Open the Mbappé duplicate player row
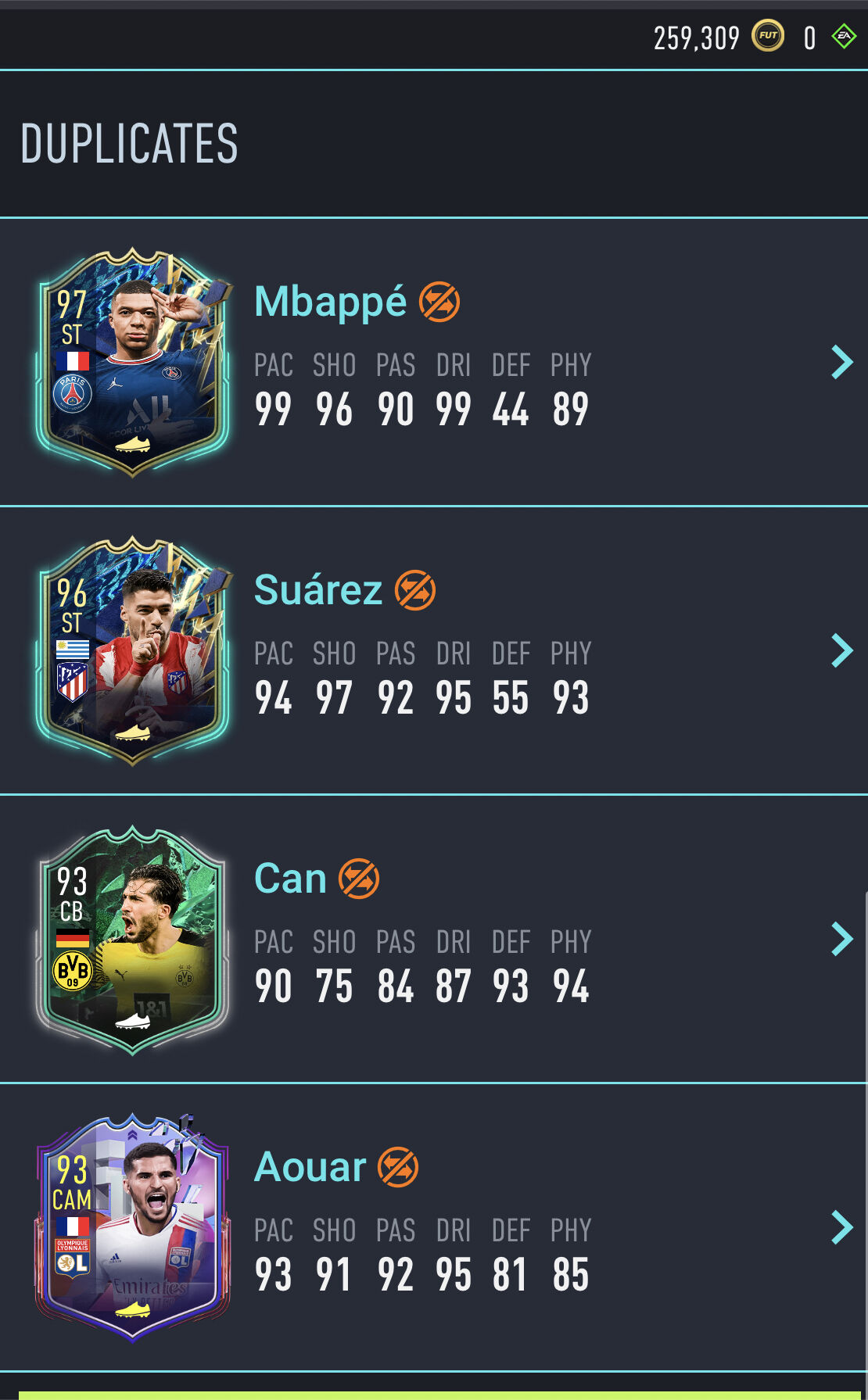The image size is (868, 1400). coord(841,362)
